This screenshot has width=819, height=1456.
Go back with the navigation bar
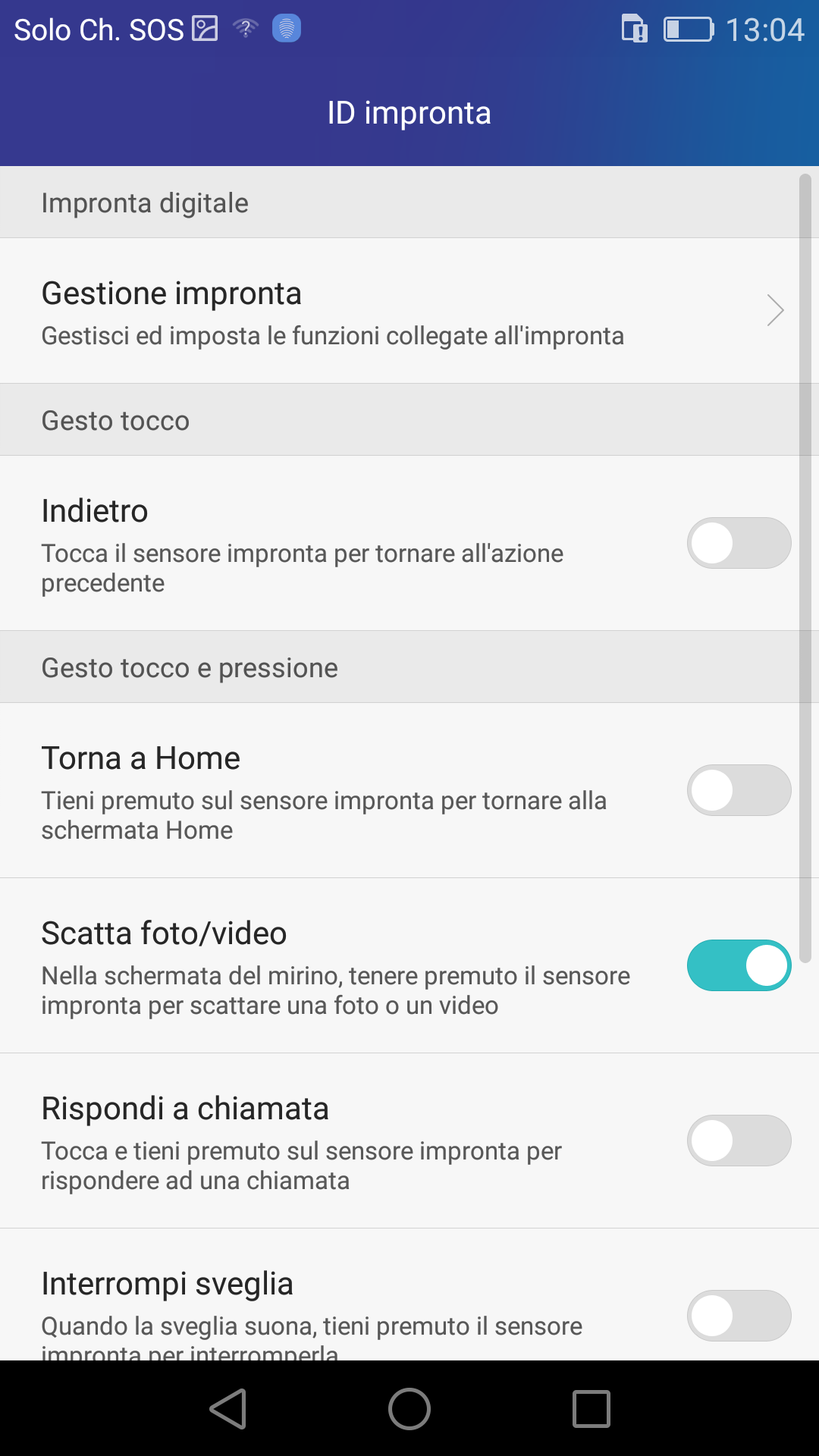[x=228, y=1409]
